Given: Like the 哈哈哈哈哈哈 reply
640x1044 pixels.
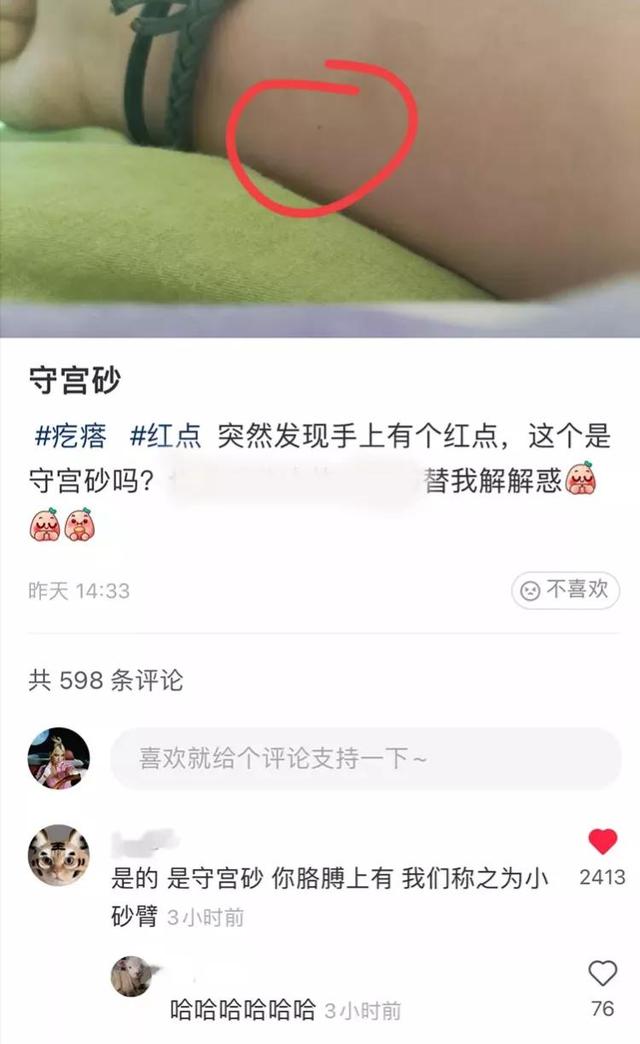Looking at the screenshot, I should 603,973.
